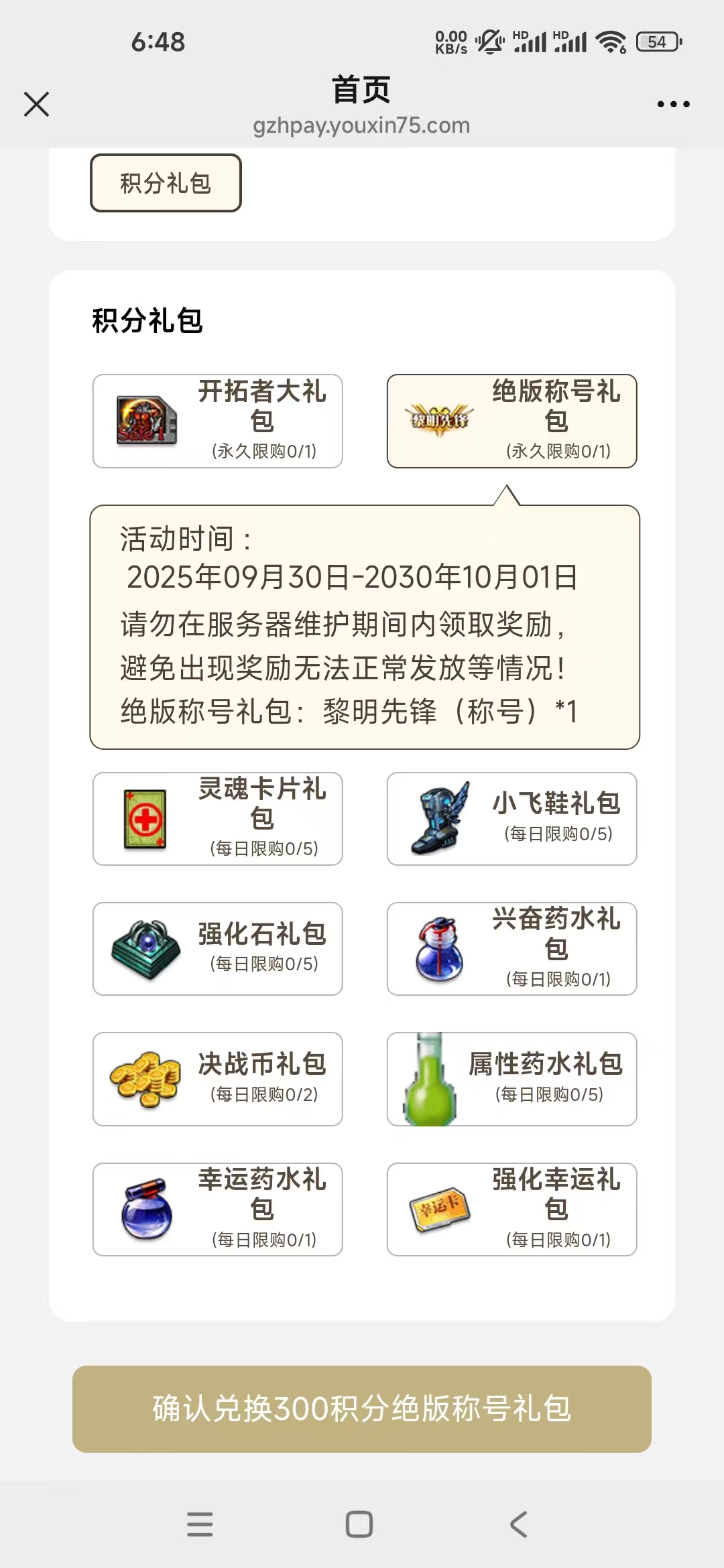Go back using the system back button
The width and height of the screenshot is (724, 1568).
[x=519, y=1524]
